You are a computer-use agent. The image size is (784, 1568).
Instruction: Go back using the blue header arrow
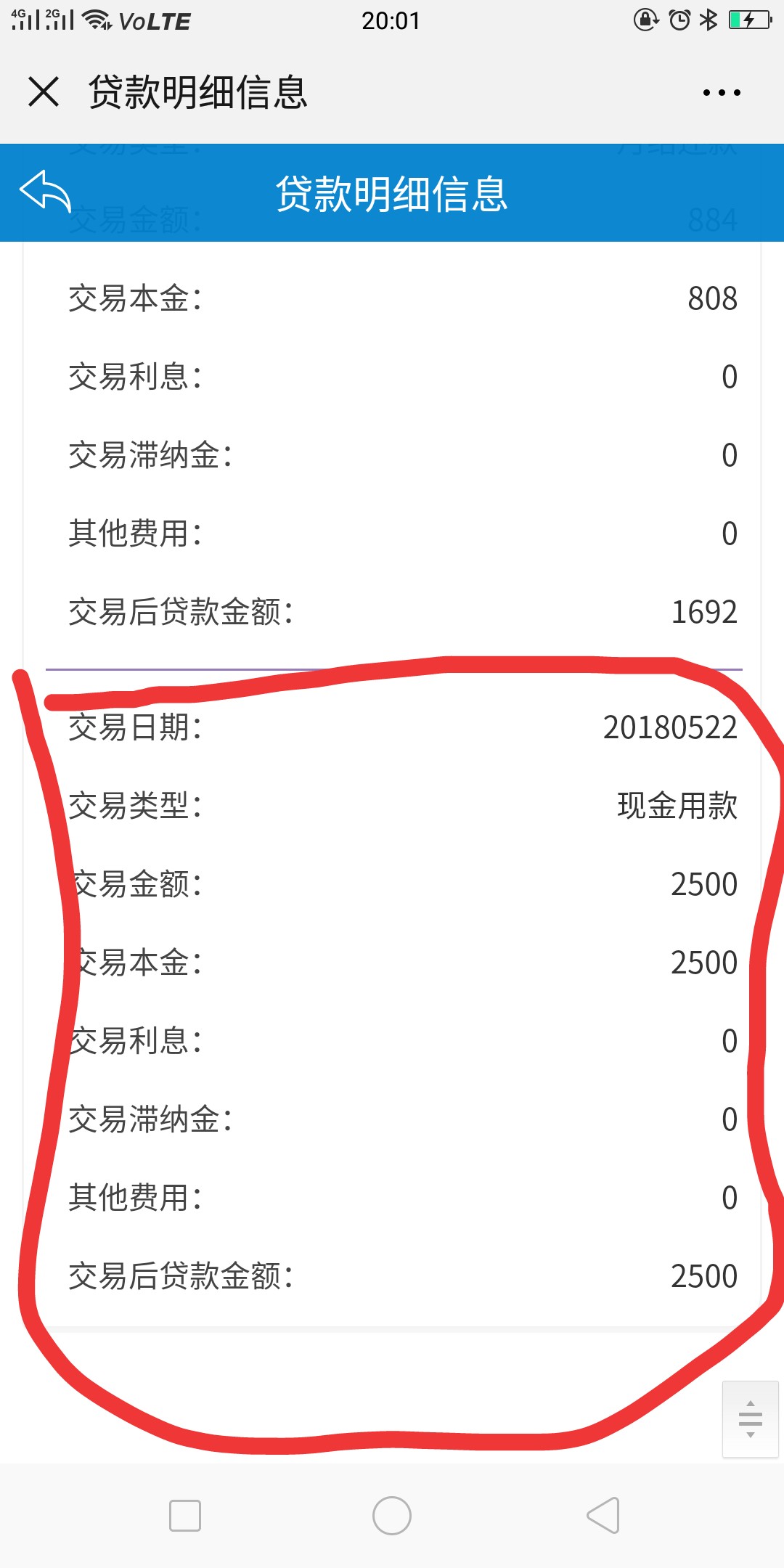click(x=45, y=192)
